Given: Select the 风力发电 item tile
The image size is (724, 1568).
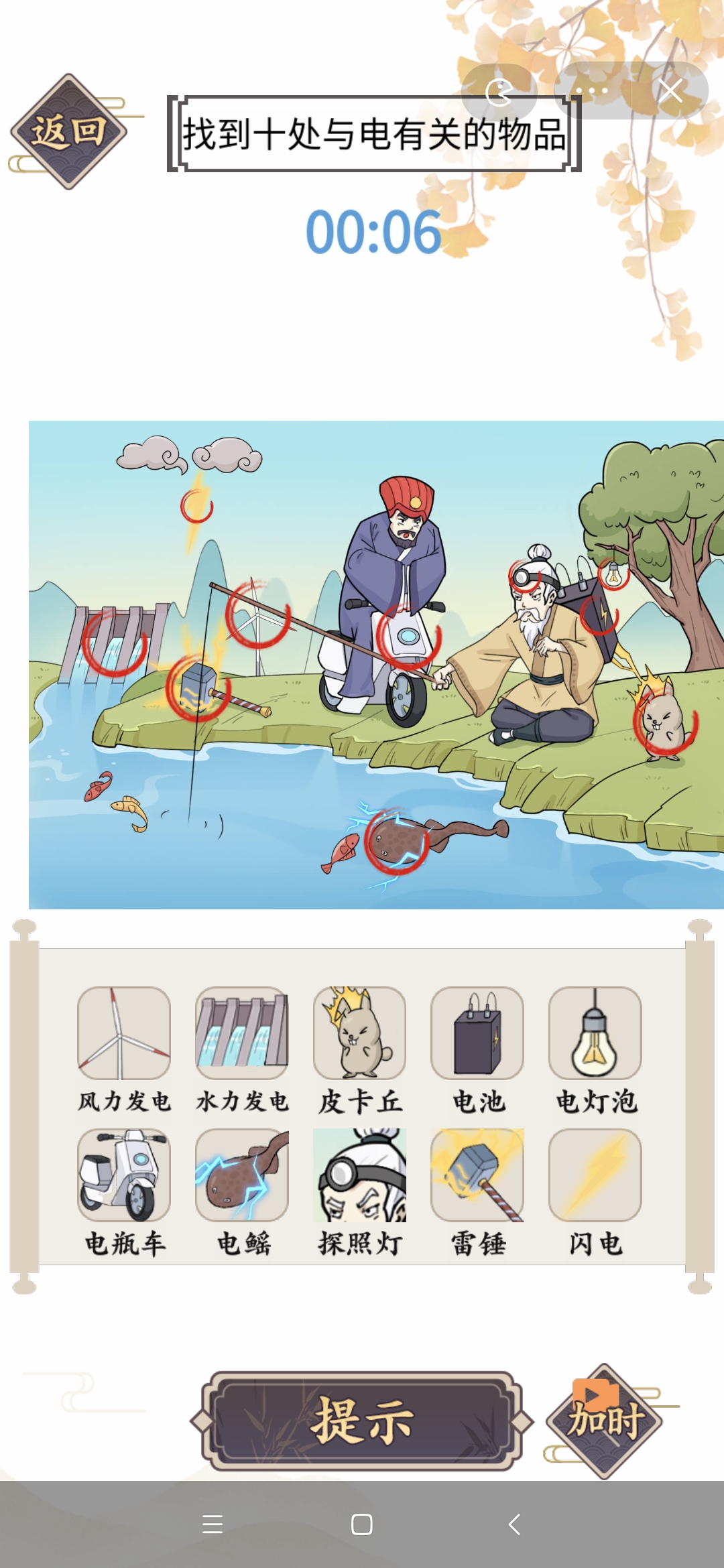Looking at the screenshot, I should (124, 1033).
